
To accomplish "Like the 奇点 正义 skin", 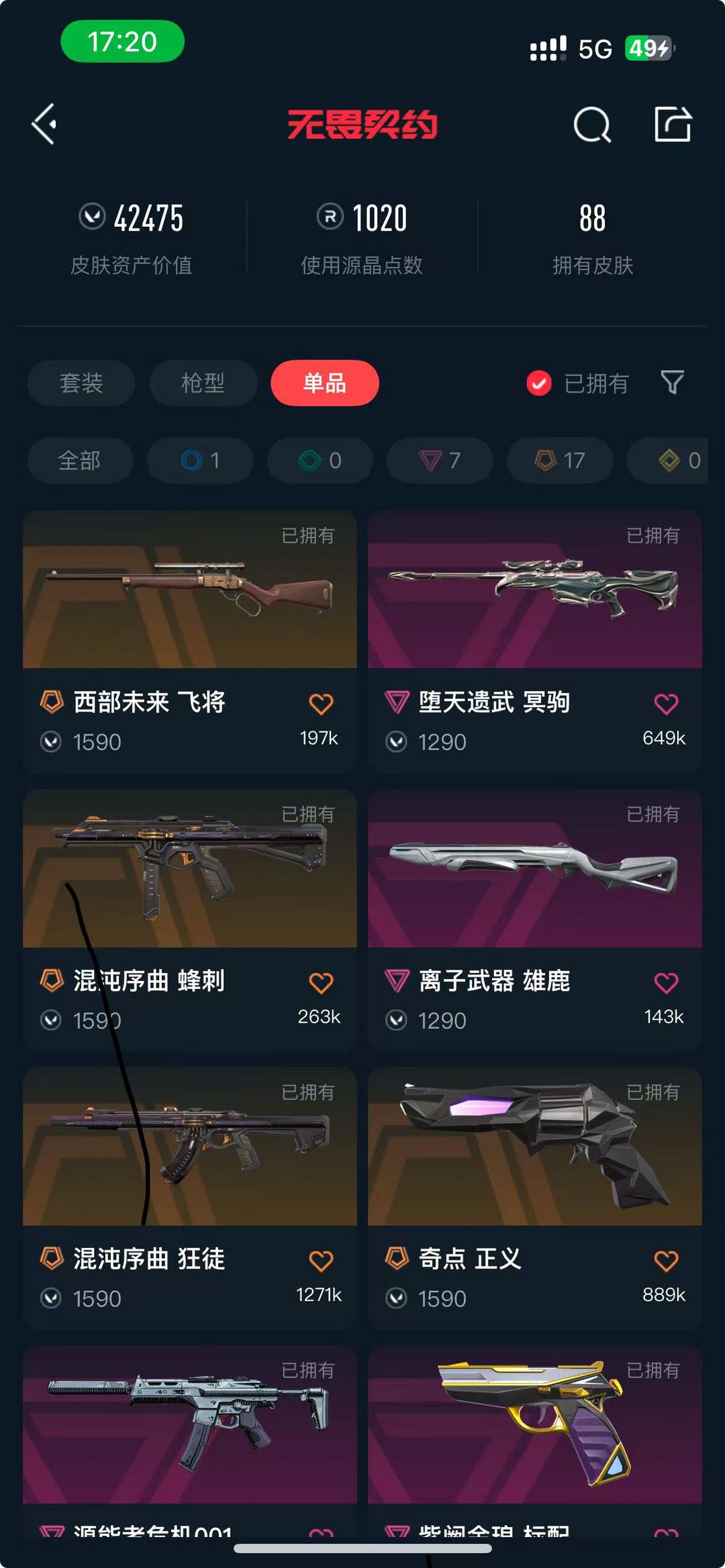I will (666, 1261).
